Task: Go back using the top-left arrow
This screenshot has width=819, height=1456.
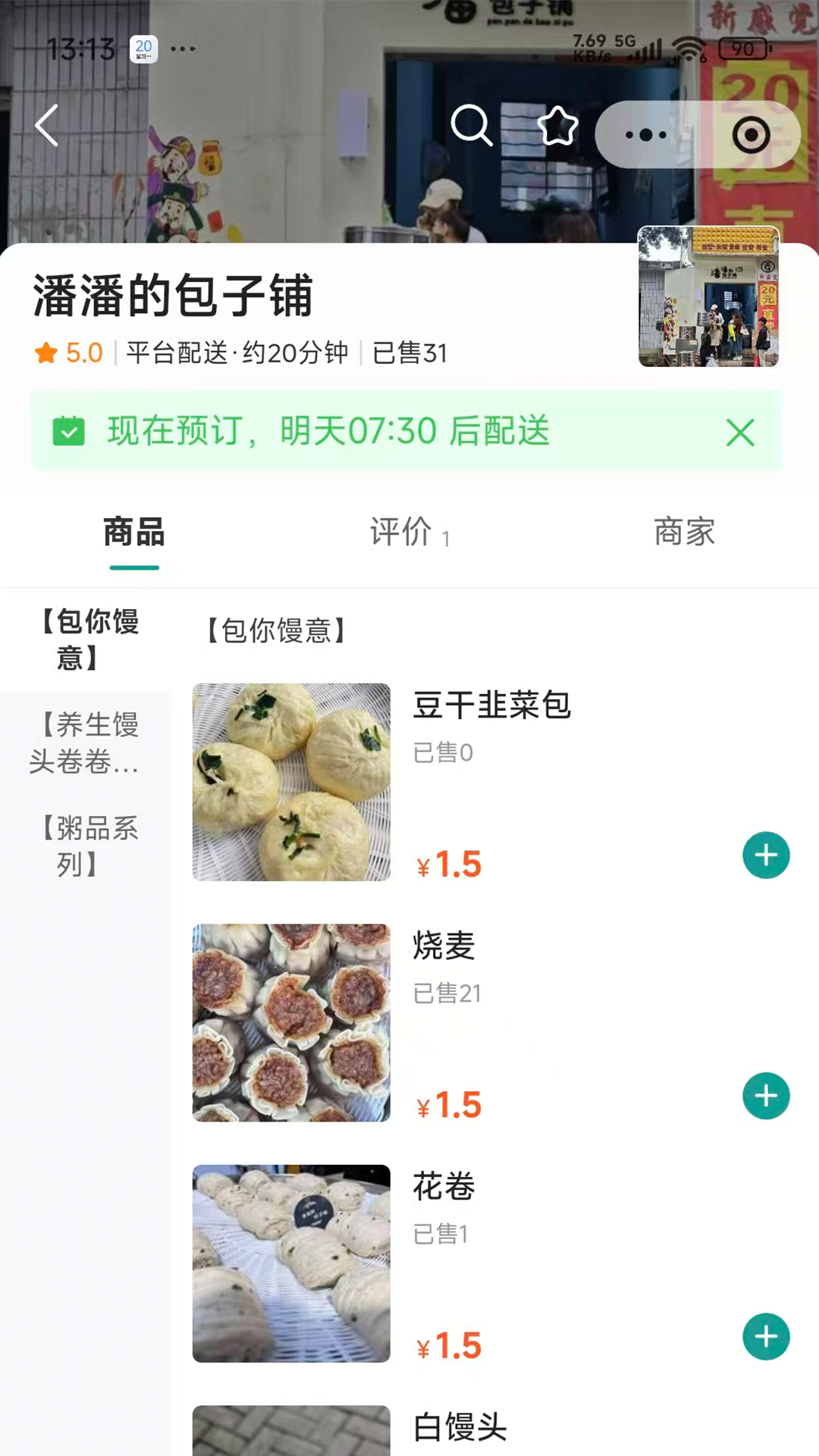Action: coord(47,125)
